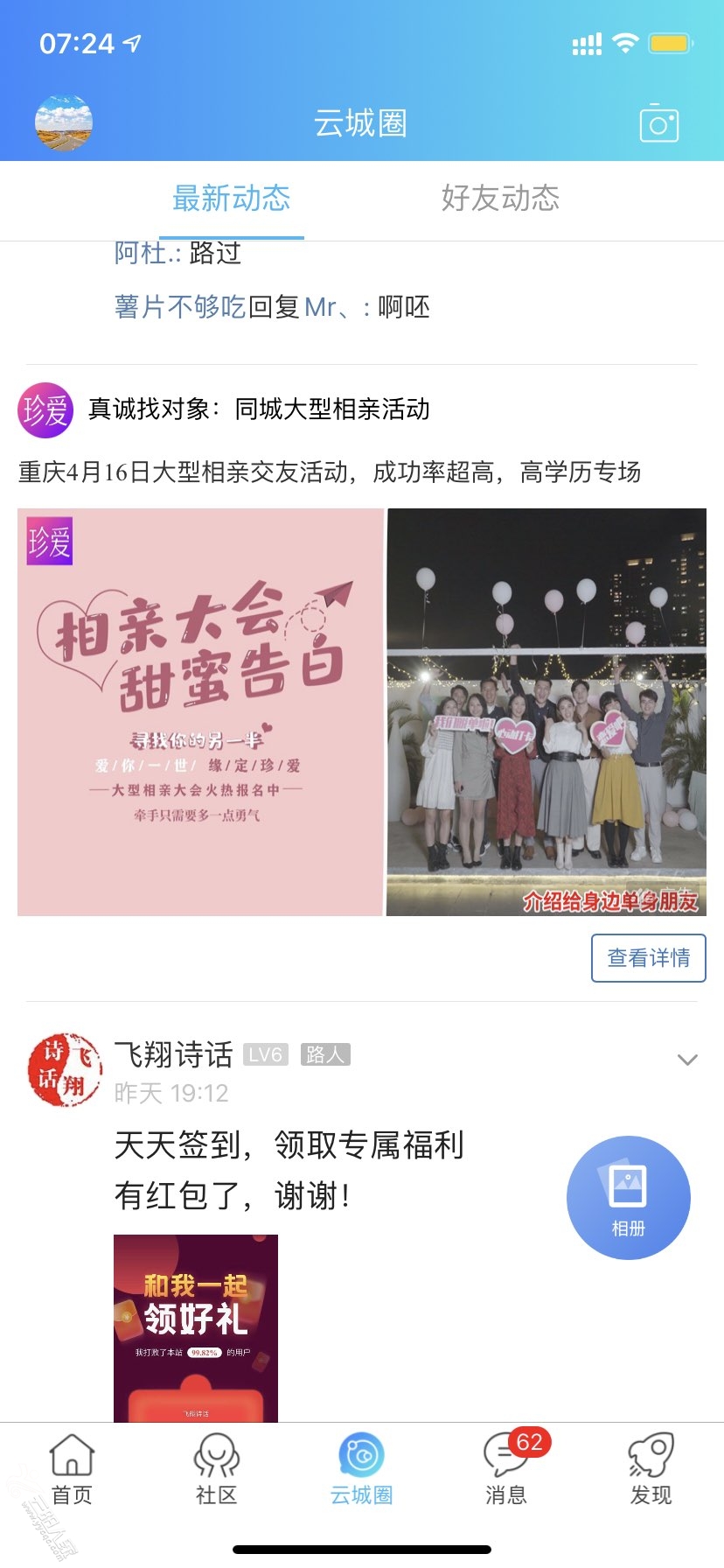Screen dimensions: 724x1568
Task: Open the 和我一起领好礼 image
Action: click(x=196, y=1327)
